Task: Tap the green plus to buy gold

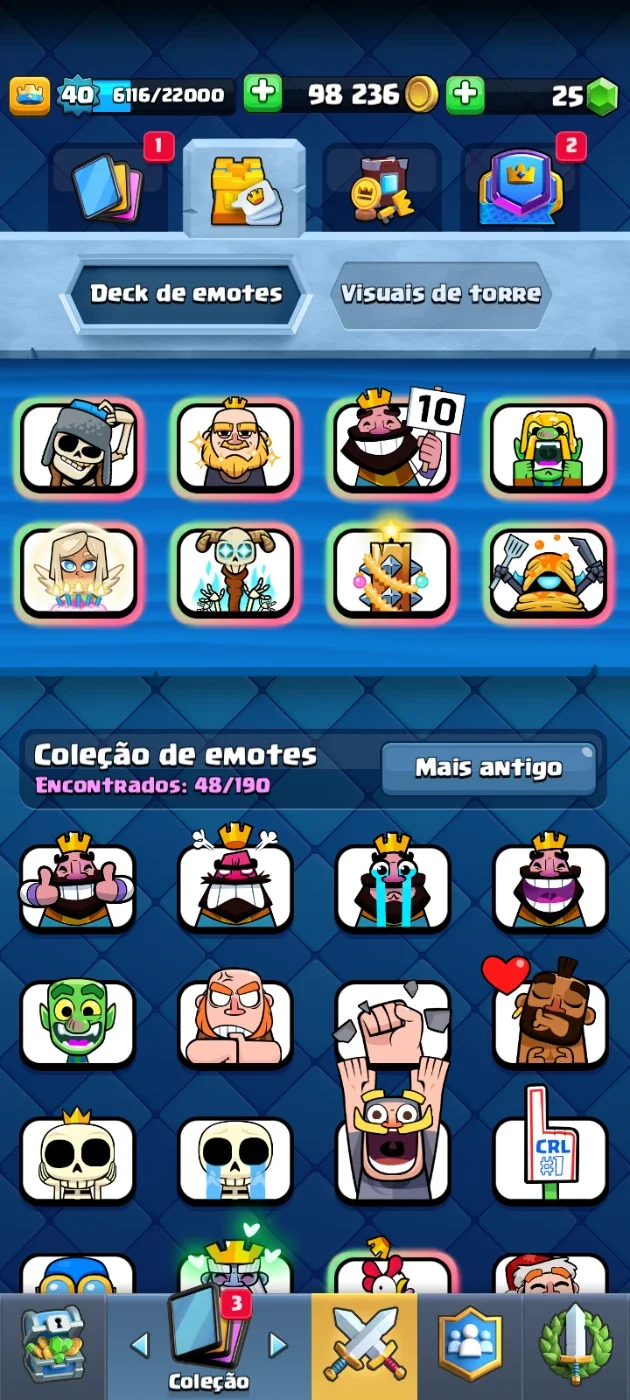Action: 263,95
